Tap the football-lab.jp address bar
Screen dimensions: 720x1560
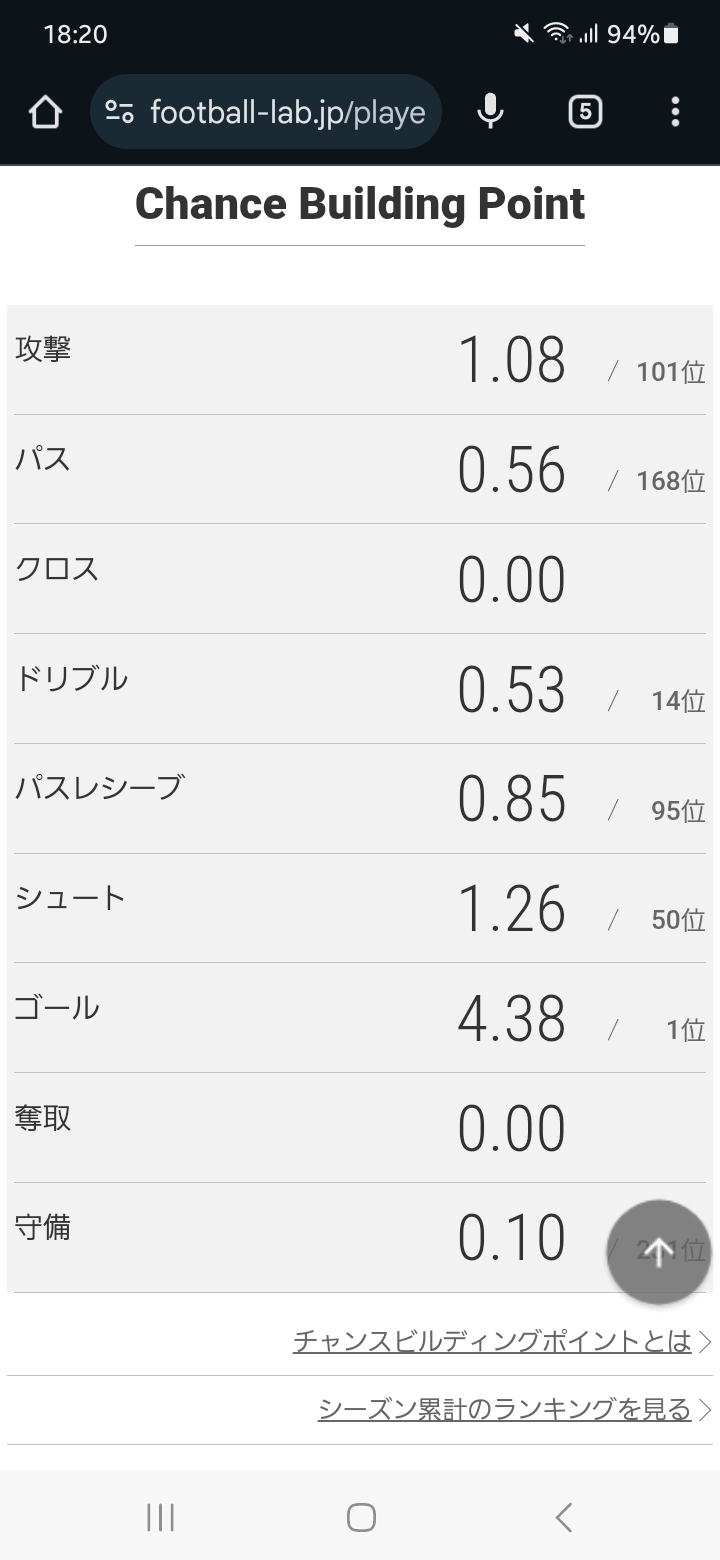(266, 112)
